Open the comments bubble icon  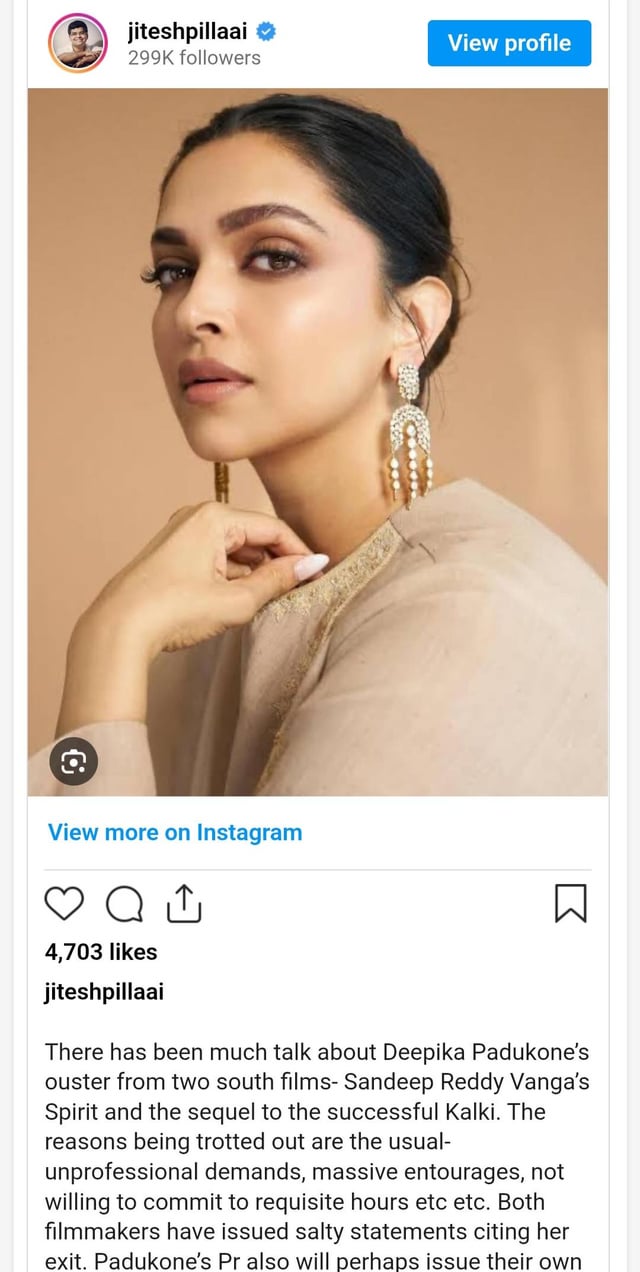click(125, 904)
